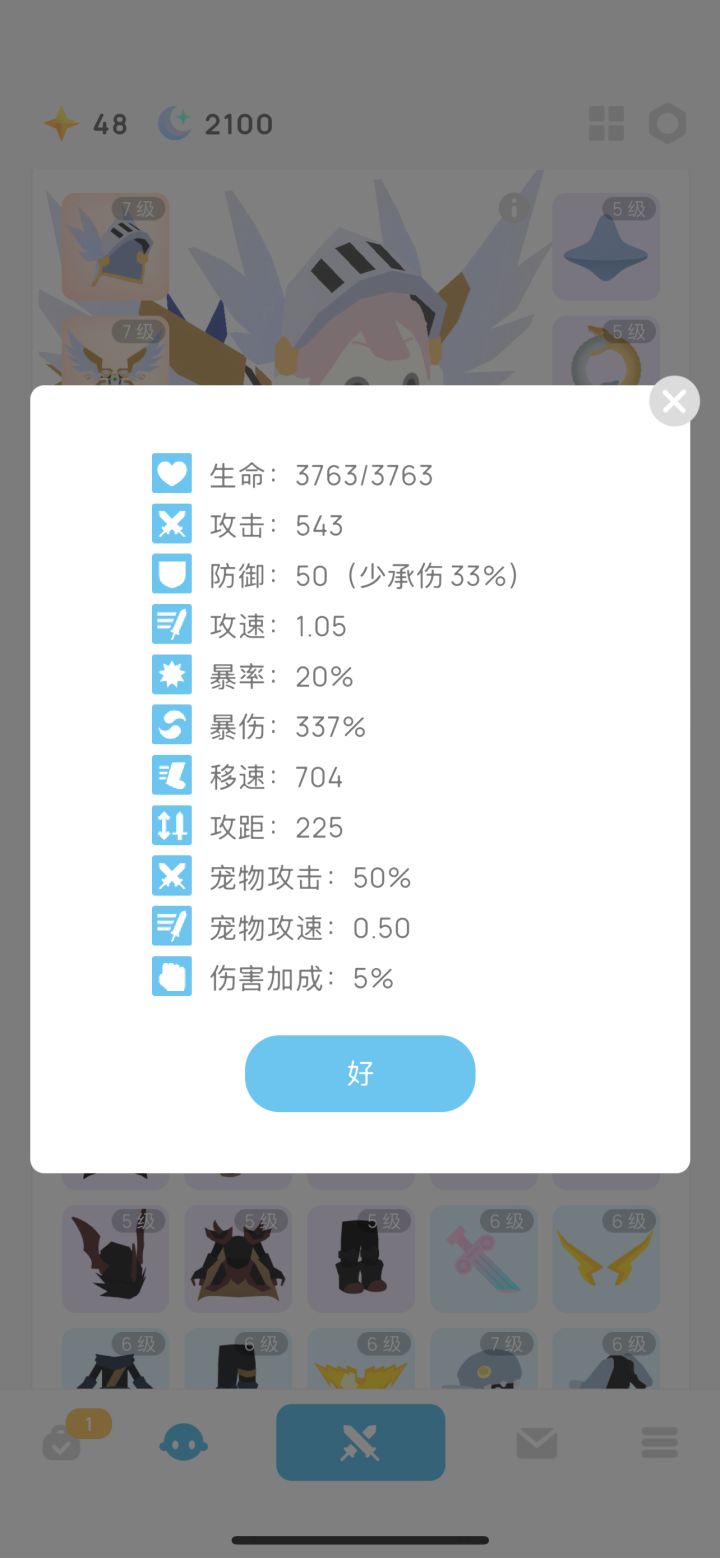Viewport: 720px width, 1558px height.
Task: Click the swirl icon beside 暴伤
Action: click(171, 725)
